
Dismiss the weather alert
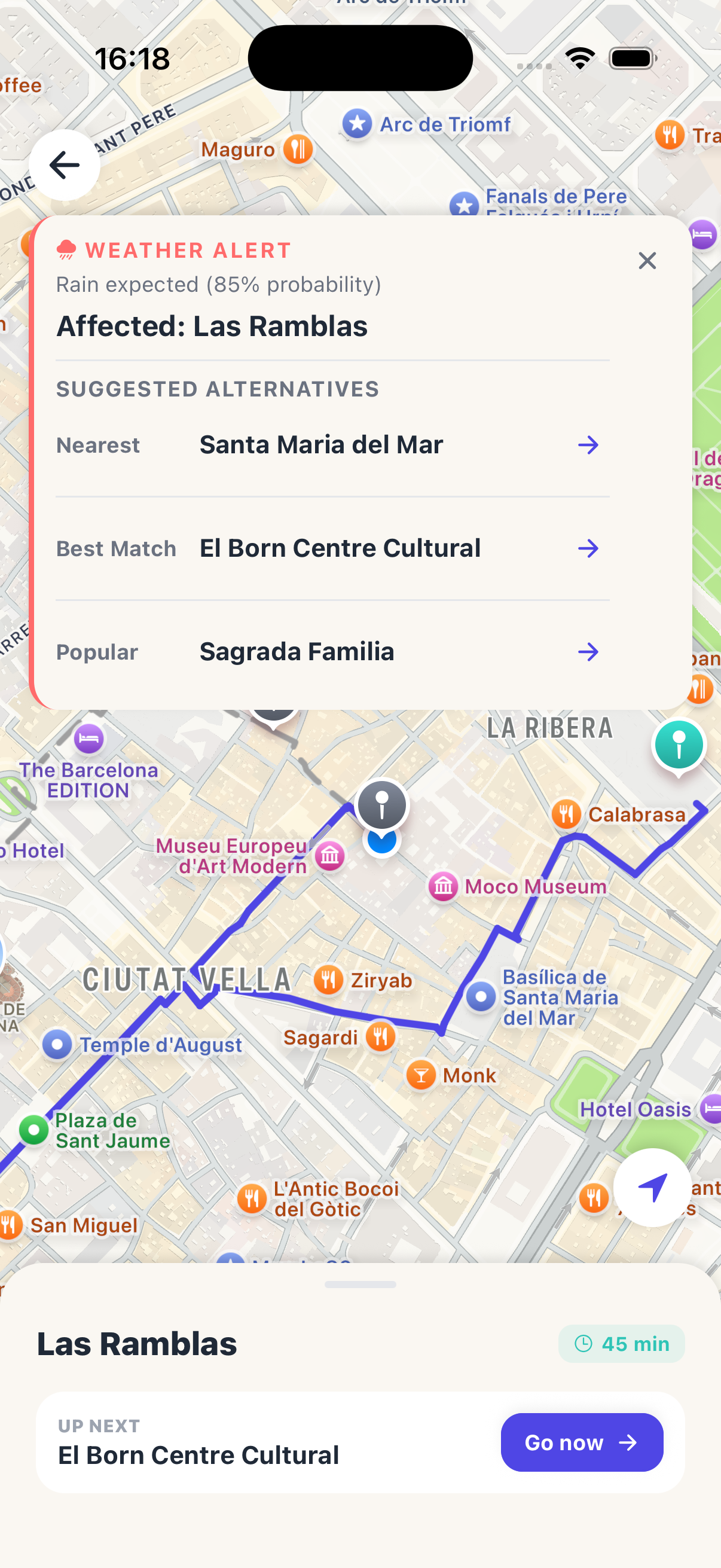[x=647, y=261]
